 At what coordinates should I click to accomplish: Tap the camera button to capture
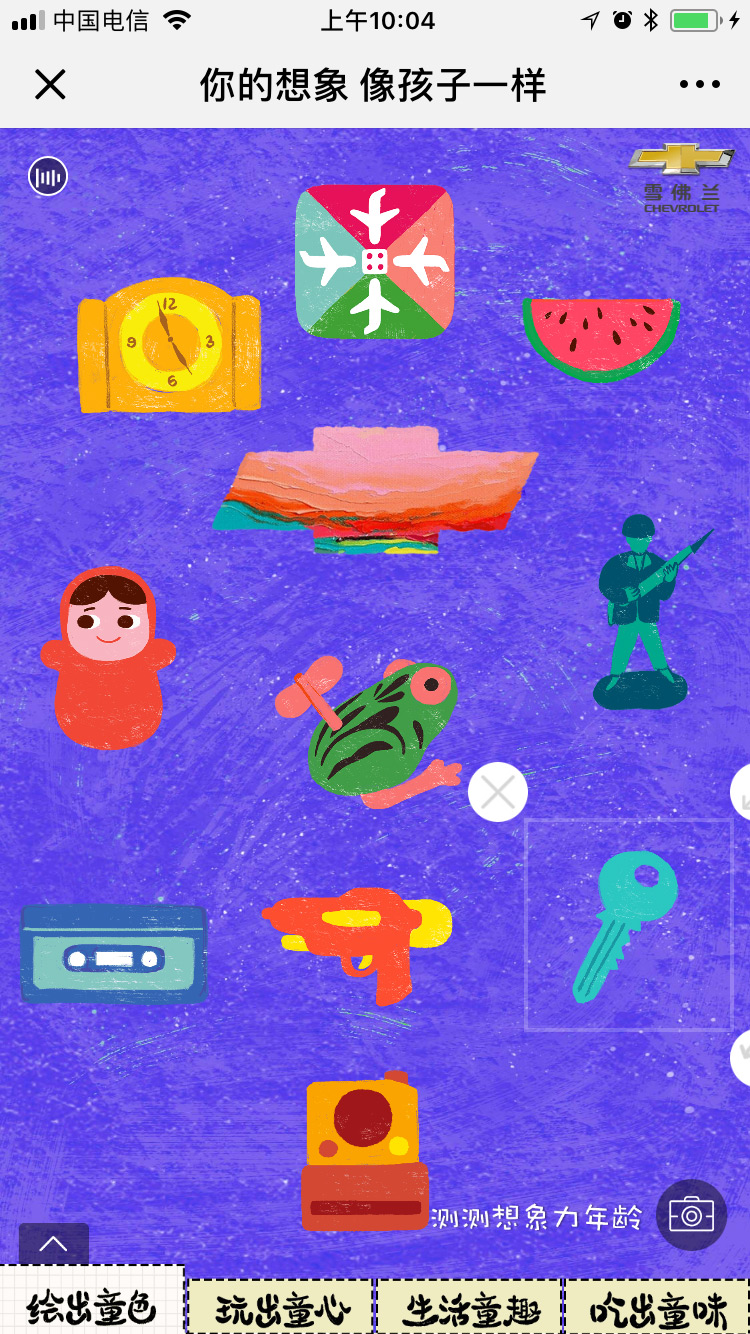click(x=691, y=1215)
